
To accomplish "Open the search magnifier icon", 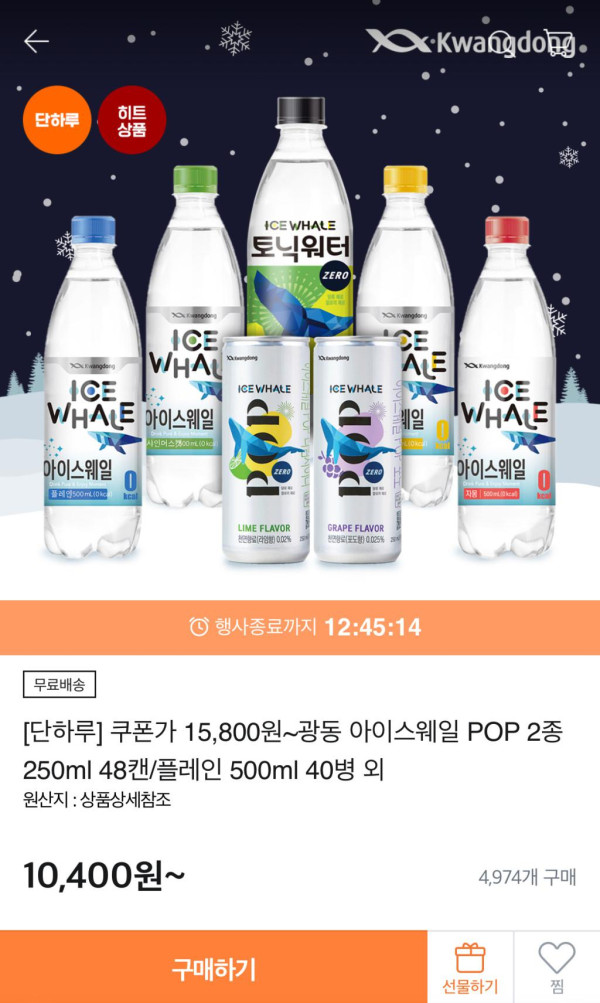I will [504, 43].
